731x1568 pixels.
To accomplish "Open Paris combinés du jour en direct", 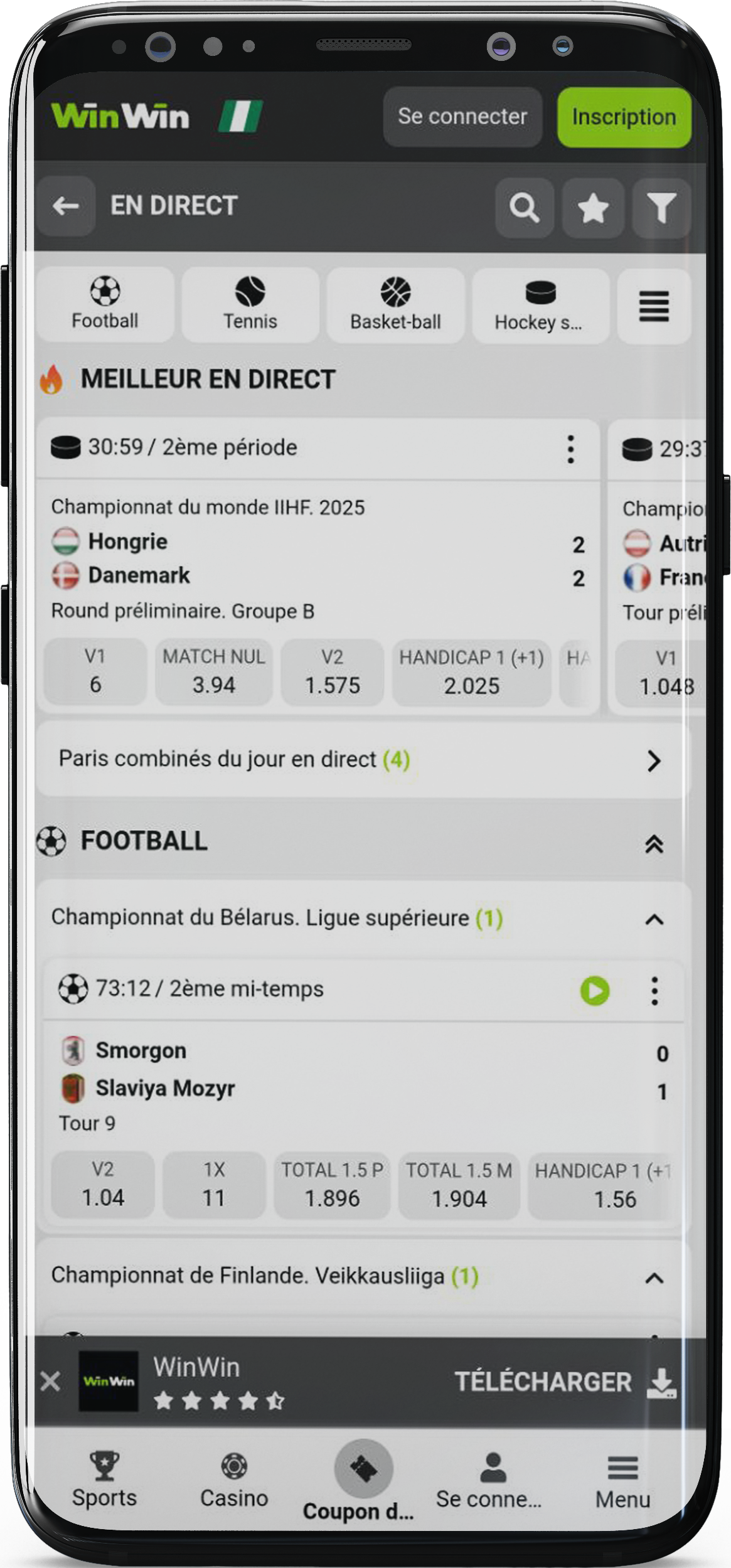I will 361,760.
